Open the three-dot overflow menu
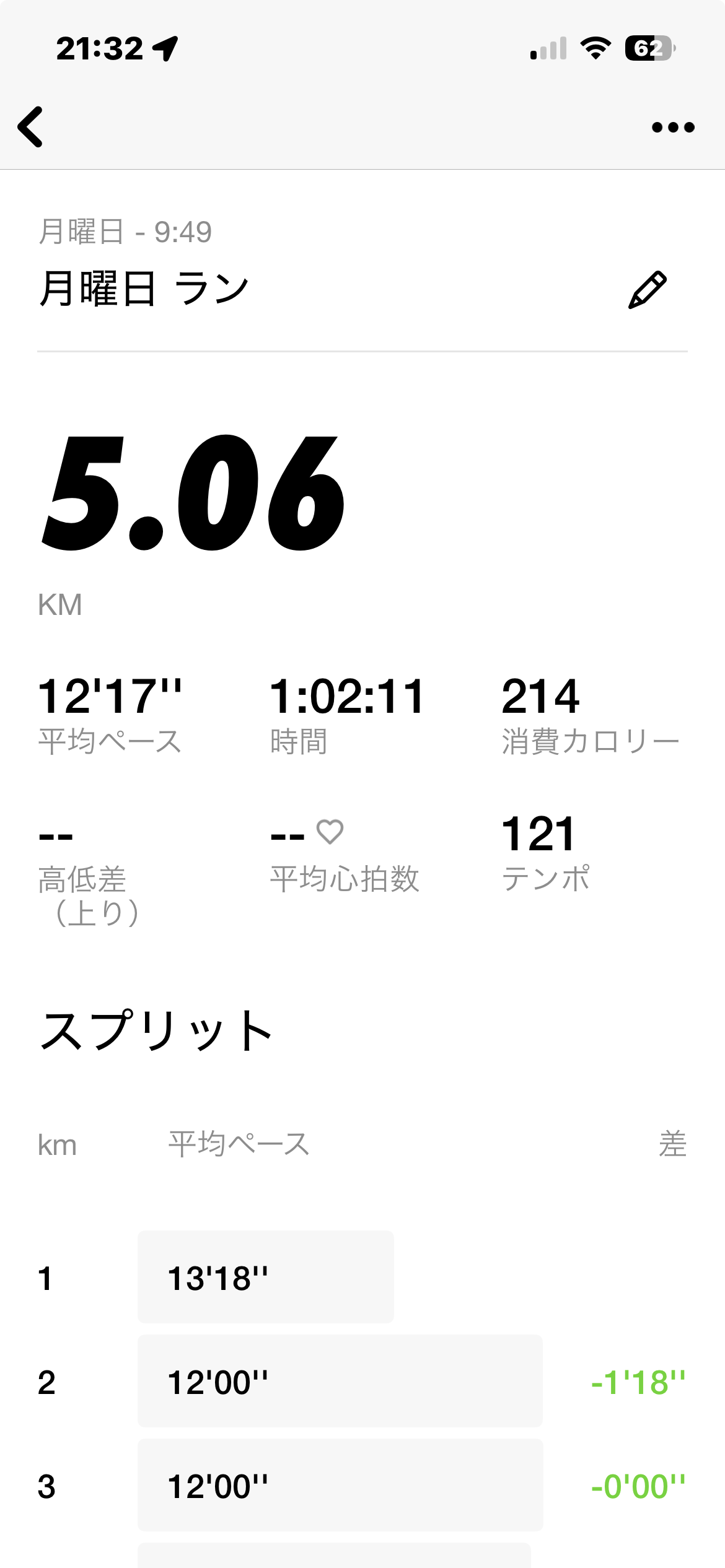 tap(673, 128)
